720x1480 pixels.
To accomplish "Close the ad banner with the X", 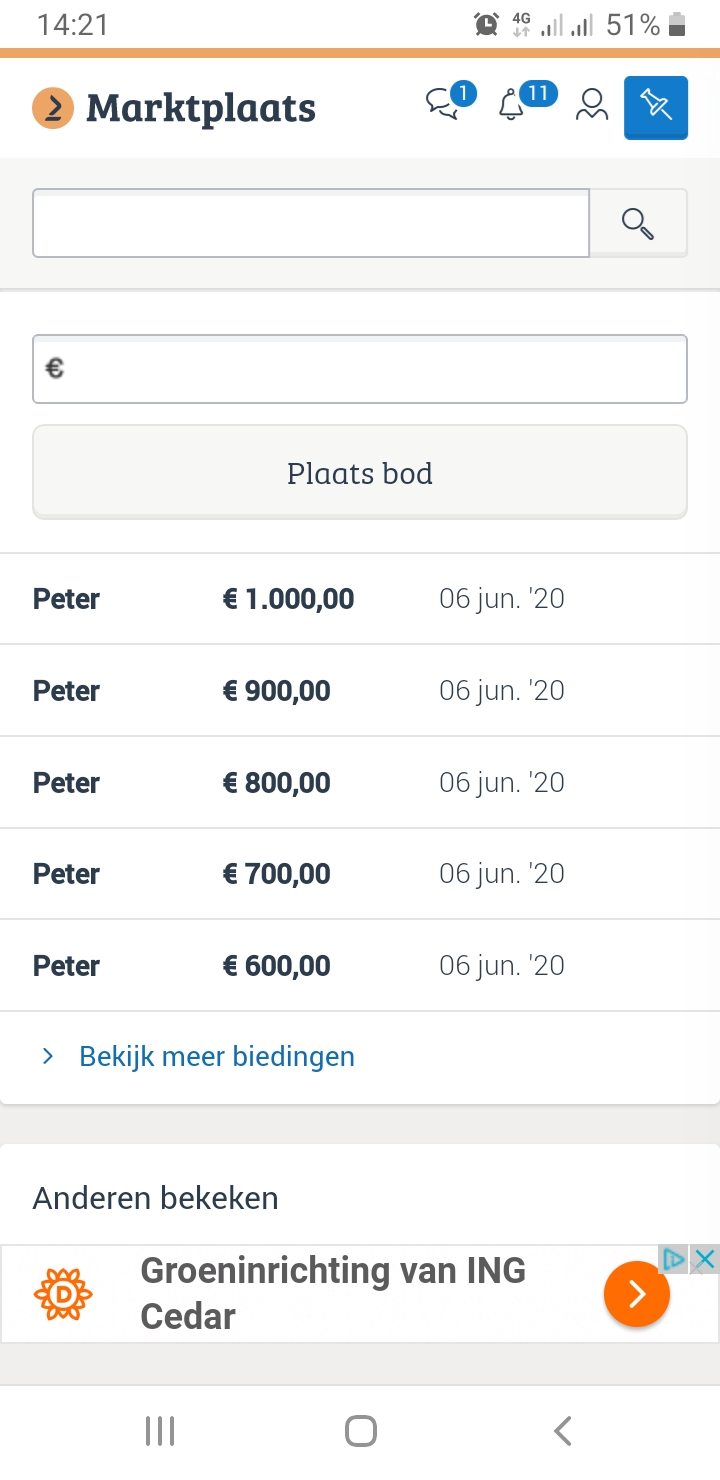I will tap(705, 1259).
